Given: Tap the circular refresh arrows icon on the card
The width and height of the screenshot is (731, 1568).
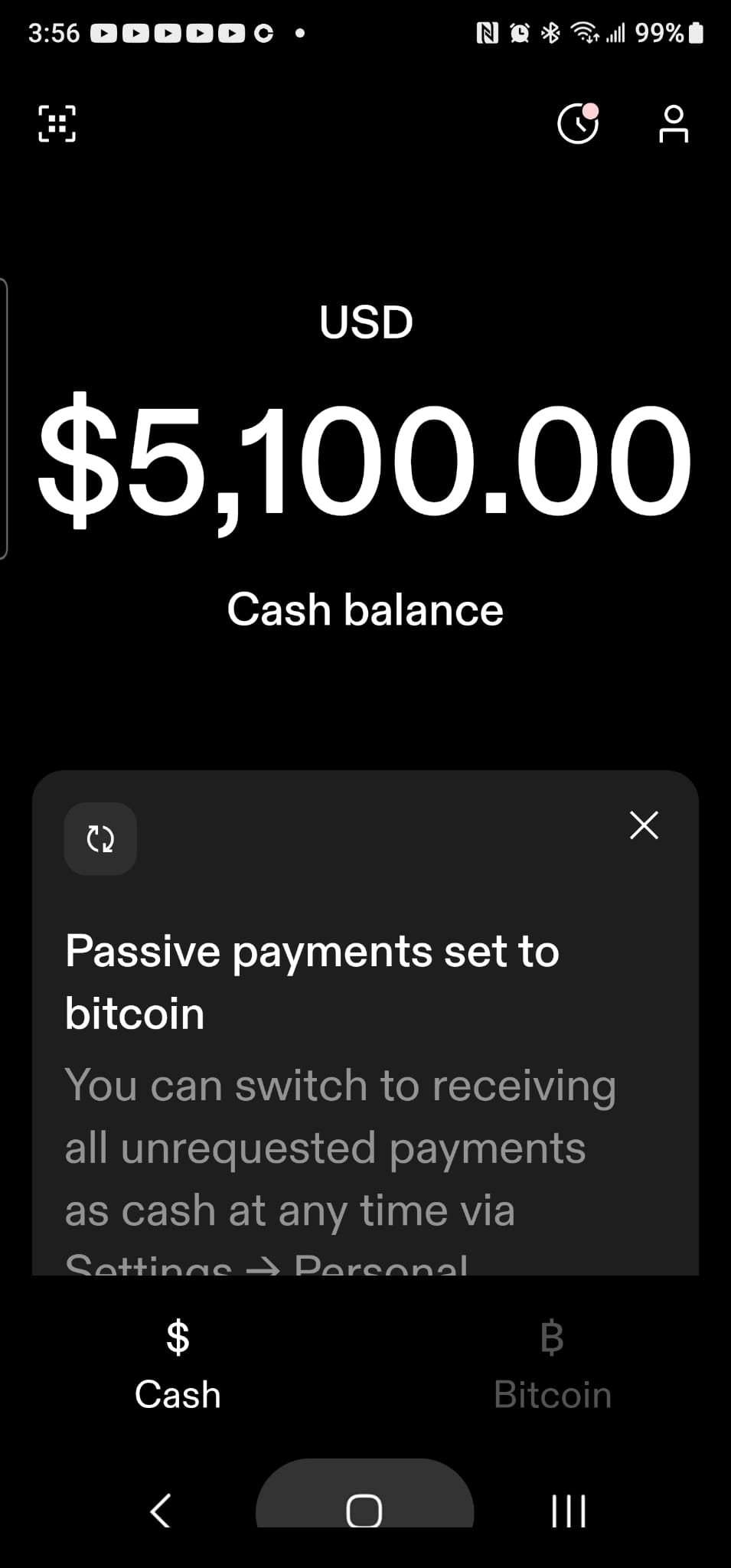Looking at the screenshot, I should click(100, 838).
